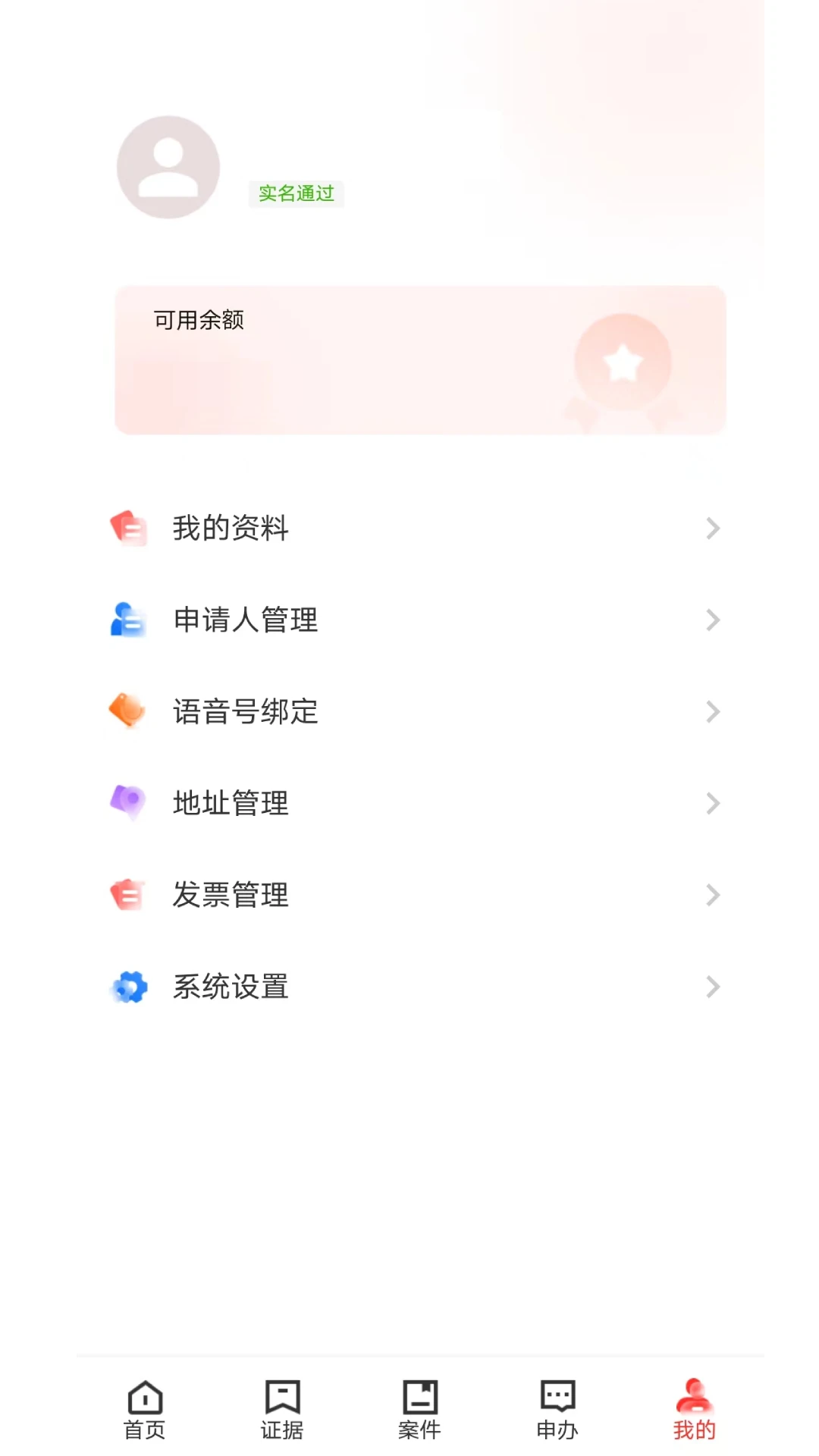This screenshot has width=819, height=1456.
Task: Click the orange 语音号绑定 tag icon
Action: 129,711
